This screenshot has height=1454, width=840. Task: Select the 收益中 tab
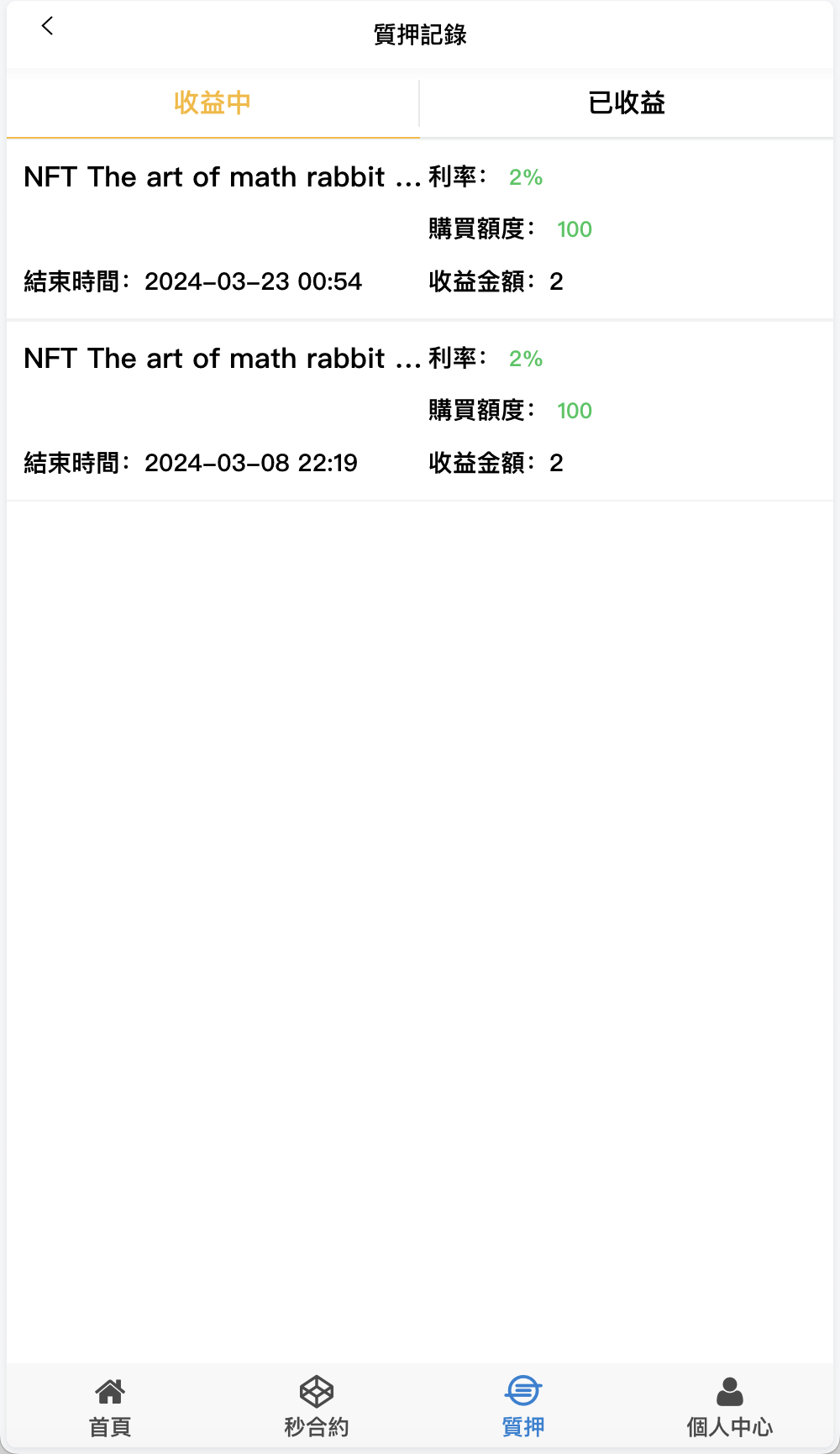(213, 103)
